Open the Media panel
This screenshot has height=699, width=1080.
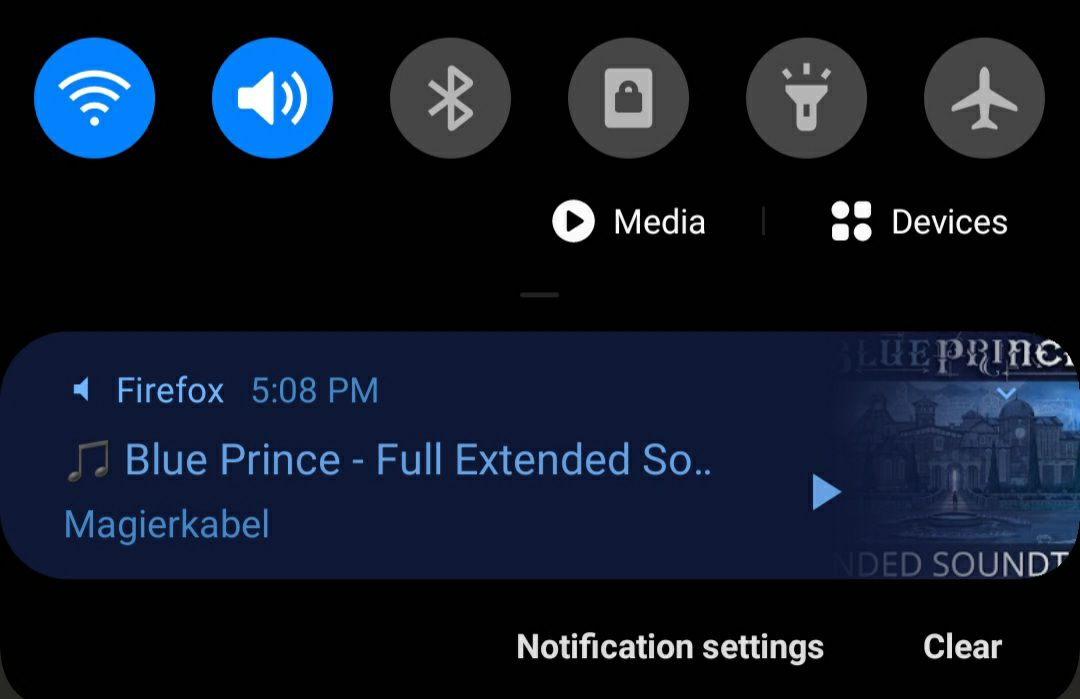tap(630, 222)
